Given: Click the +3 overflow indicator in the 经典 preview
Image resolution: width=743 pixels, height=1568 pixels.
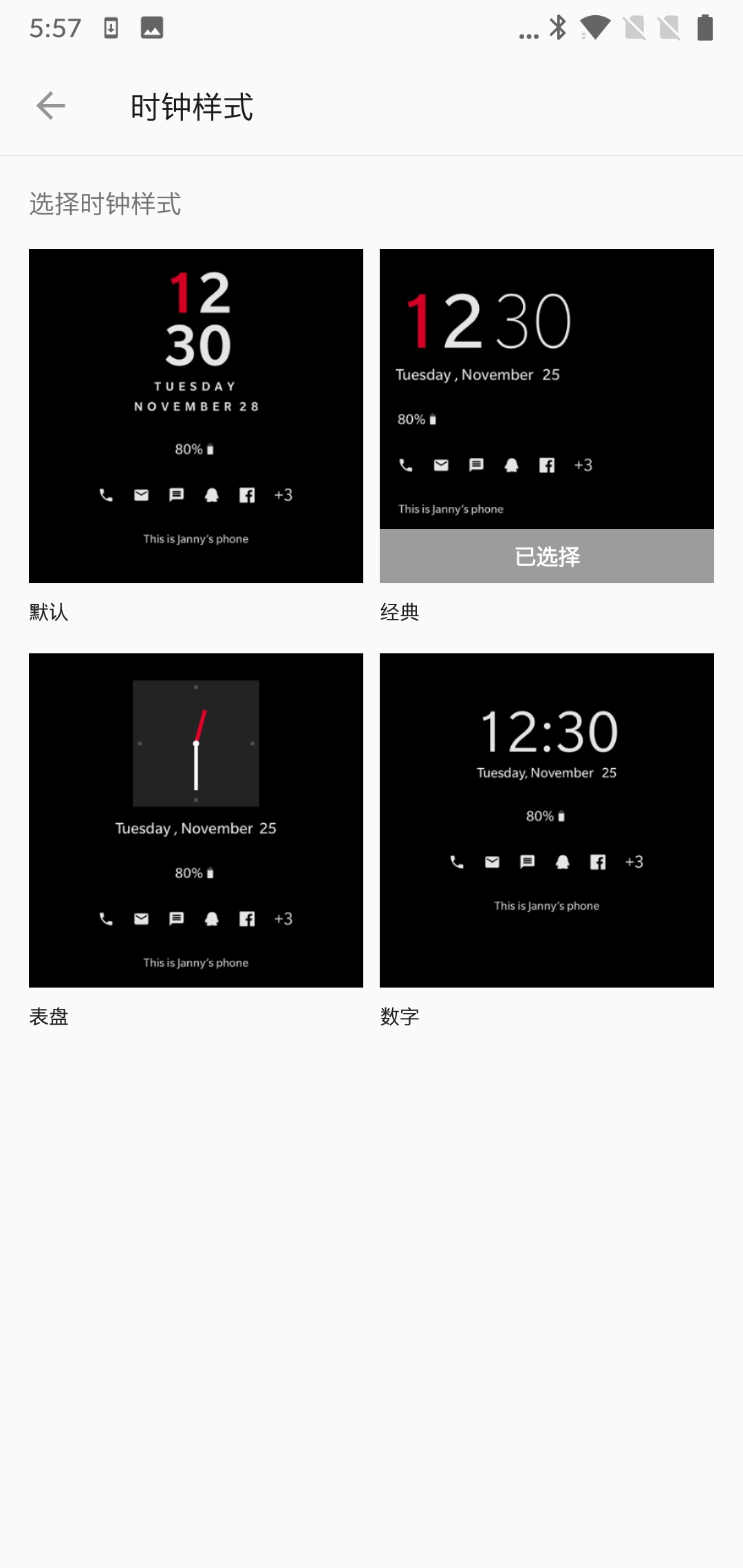Looking at the screenshot, I should pyautogui.click(x=584, y=465).
